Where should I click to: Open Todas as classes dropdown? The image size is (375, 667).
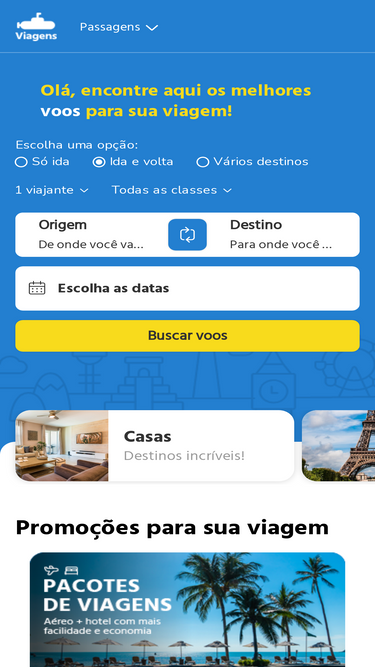pyautogui.click(x=172, y=190)
